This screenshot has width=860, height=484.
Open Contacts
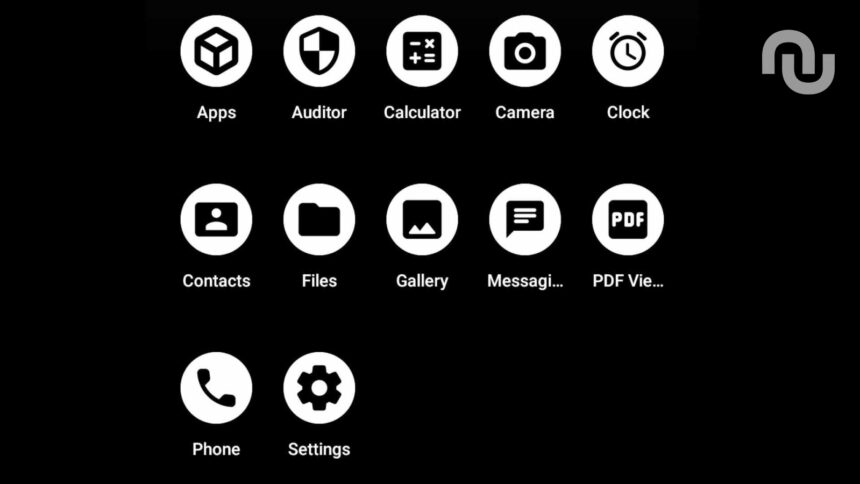216,219
